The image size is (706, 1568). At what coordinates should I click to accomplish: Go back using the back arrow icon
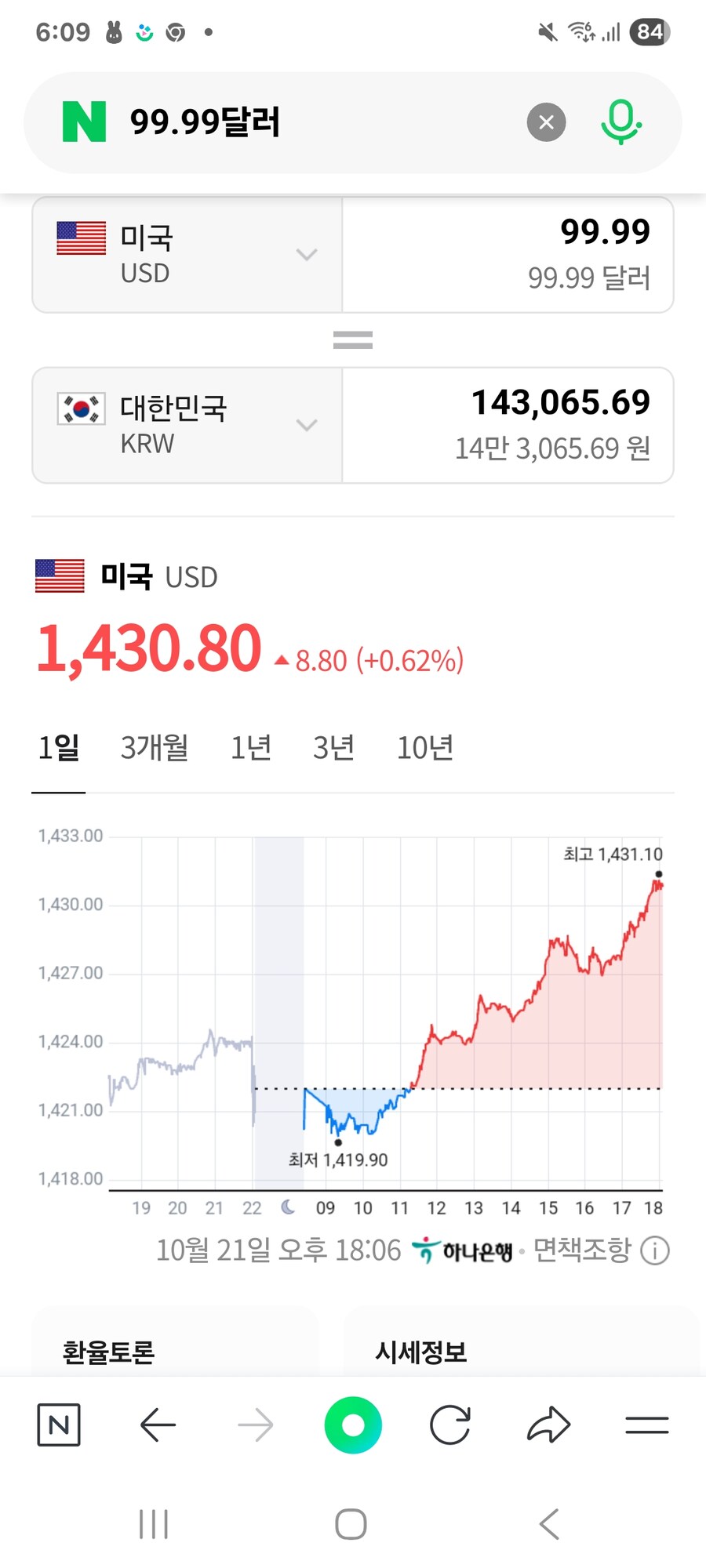[157, 1425]
